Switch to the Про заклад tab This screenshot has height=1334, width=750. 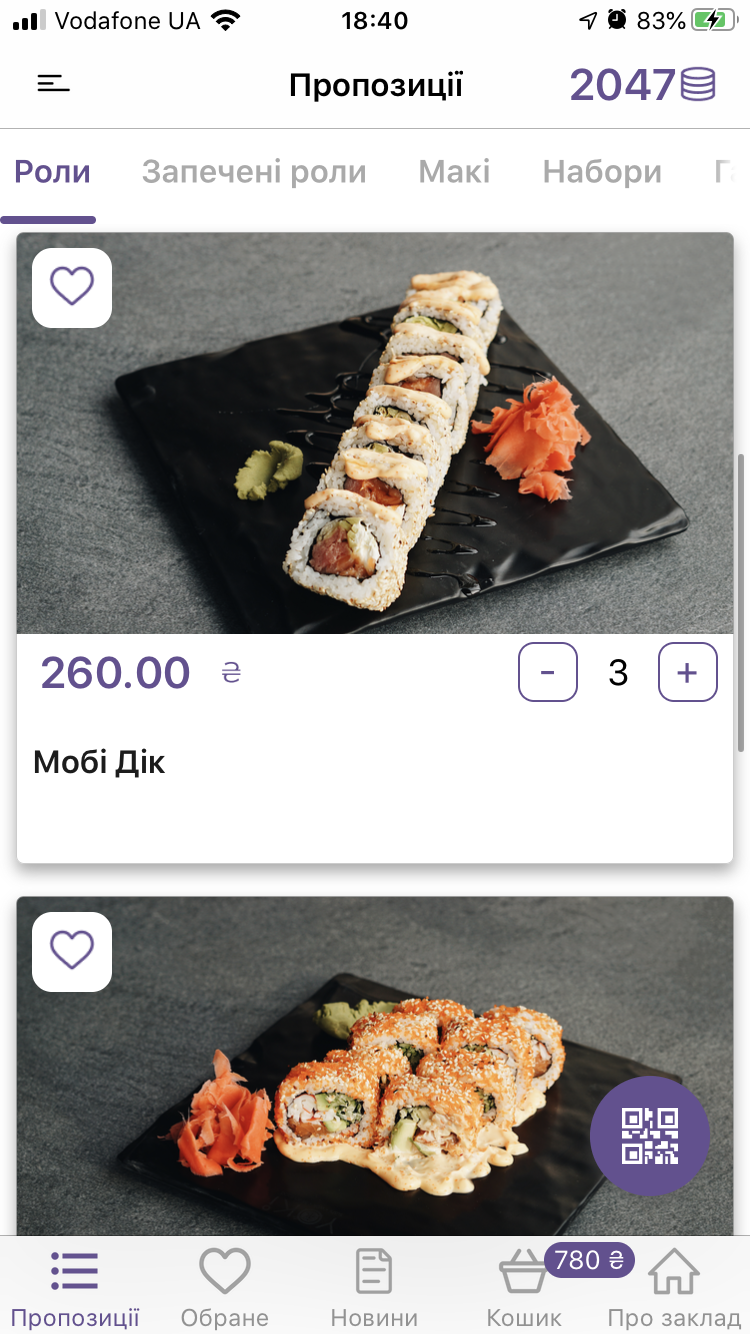(x=673, y=1288)
